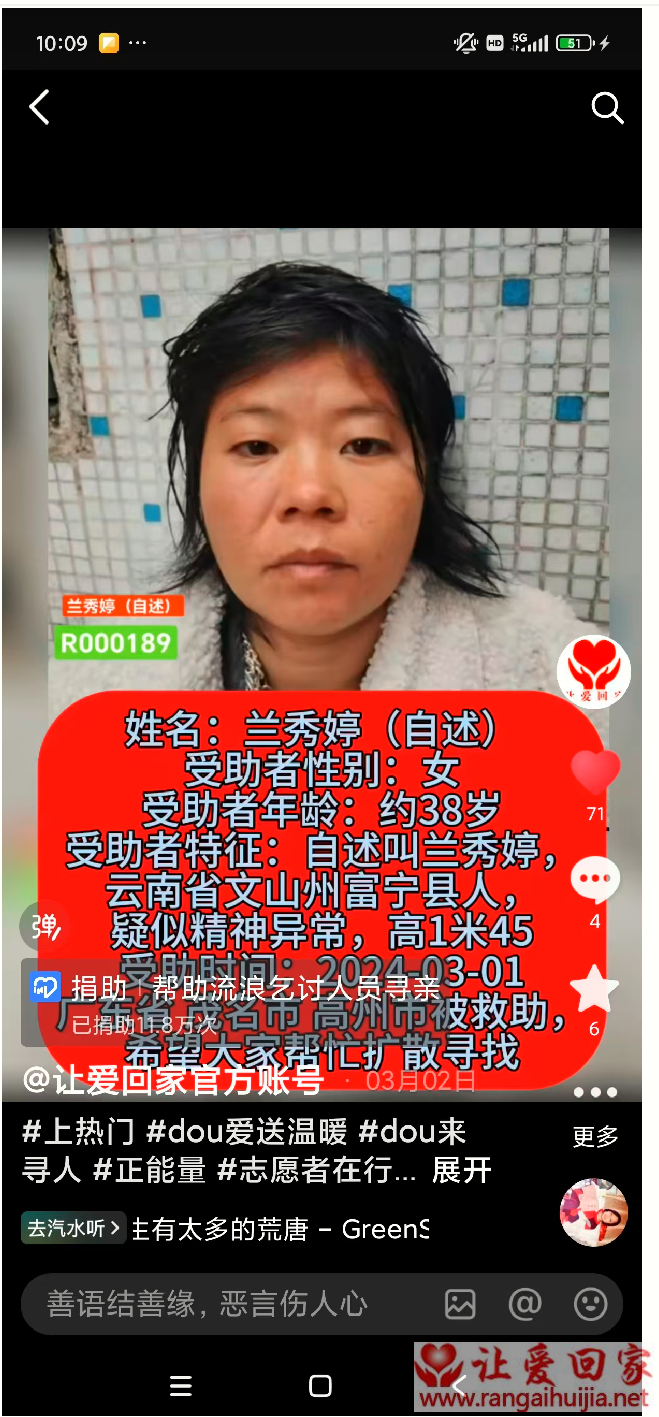Open system home via square button

[x=320, y=1385]
